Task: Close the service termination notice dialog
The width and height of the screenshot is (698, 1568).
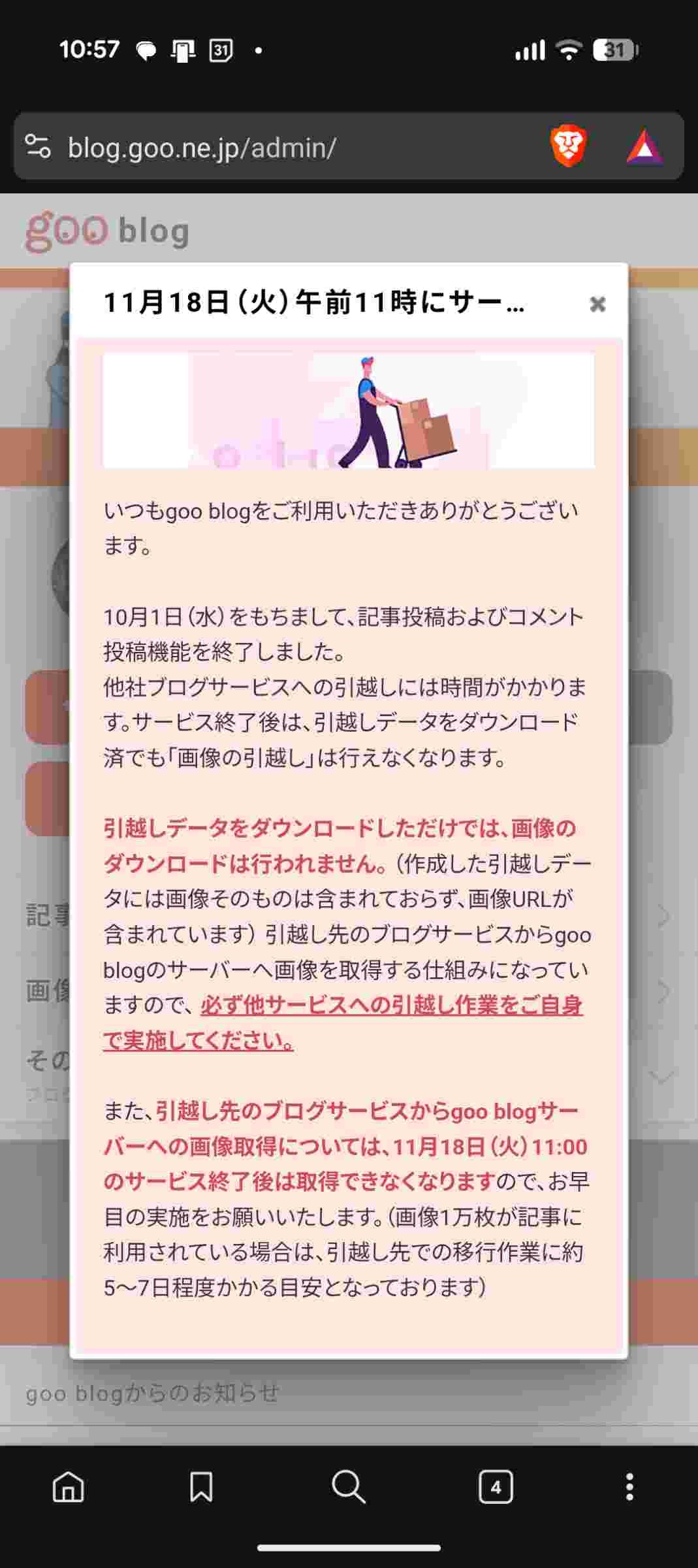Action: (x=597, y=304)
